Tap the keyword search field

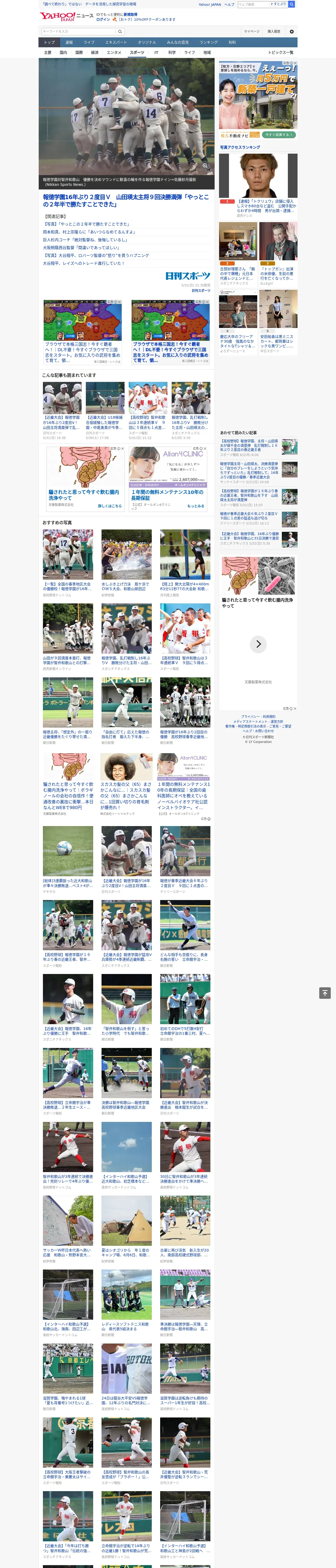tap(78, 32)
